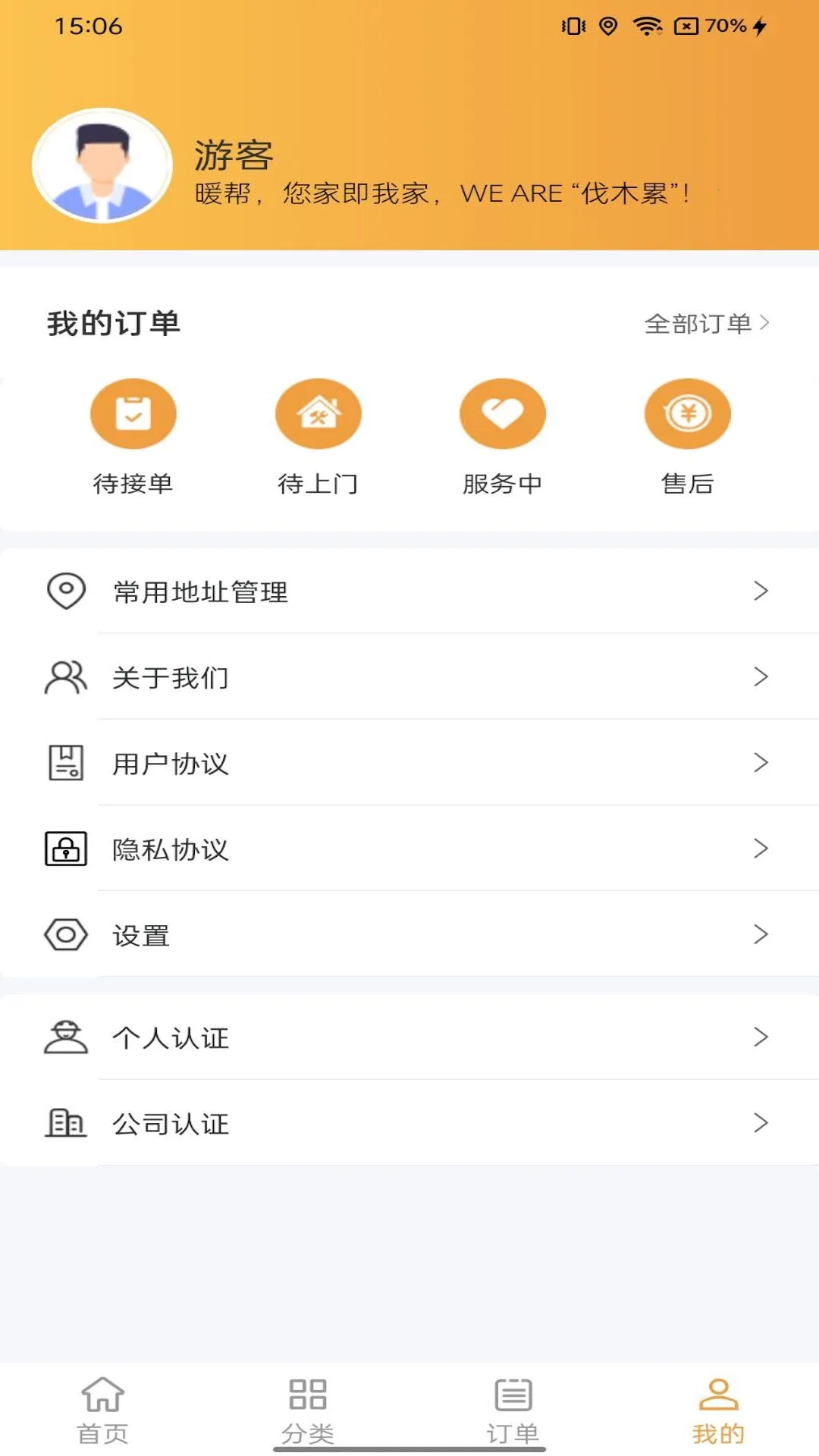Open 待接单 pending orders icon
The height and width of the screenshot is (1456, 819).
[x=133, y=413]
